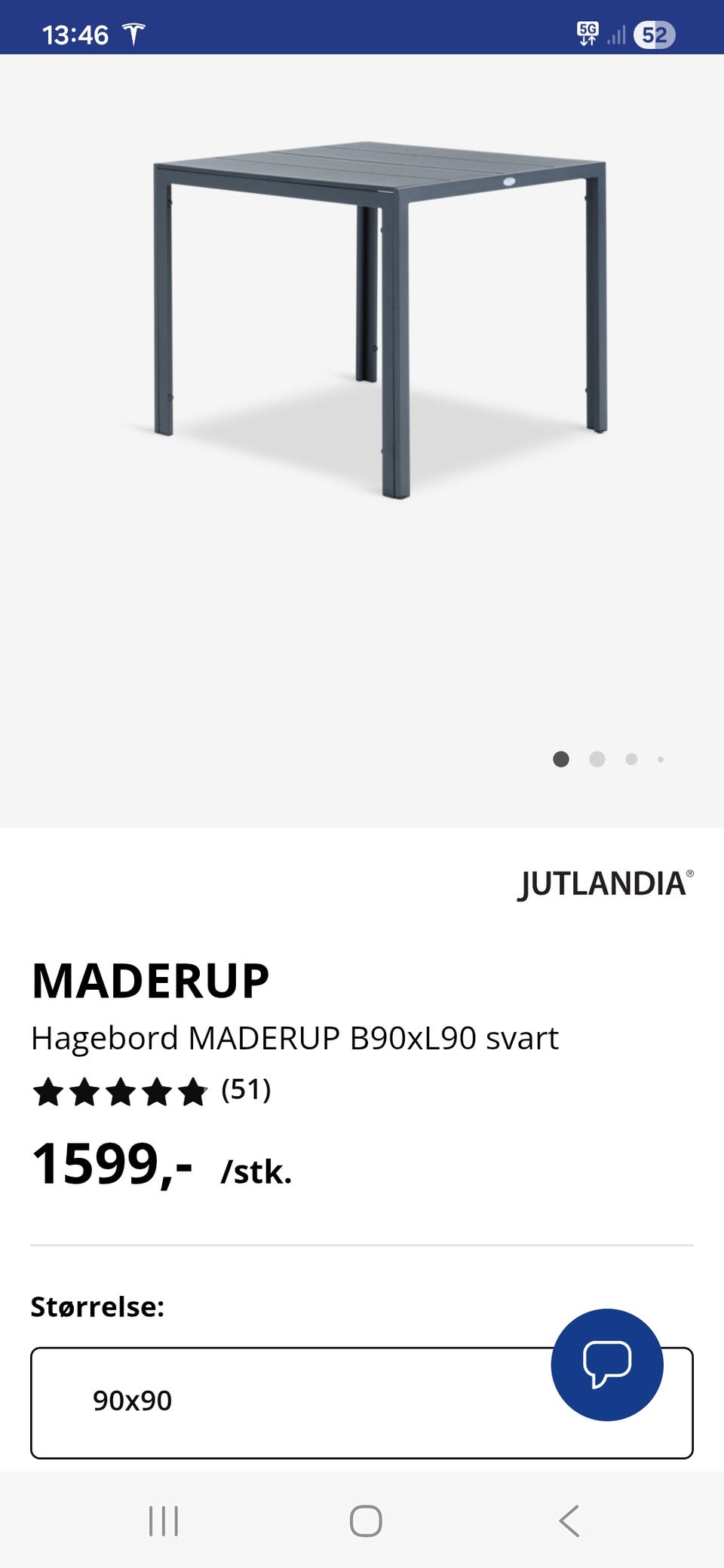Go back with the system back button
The width and height of the screenshot is (724, 1568).
(x=569, y=1521)
